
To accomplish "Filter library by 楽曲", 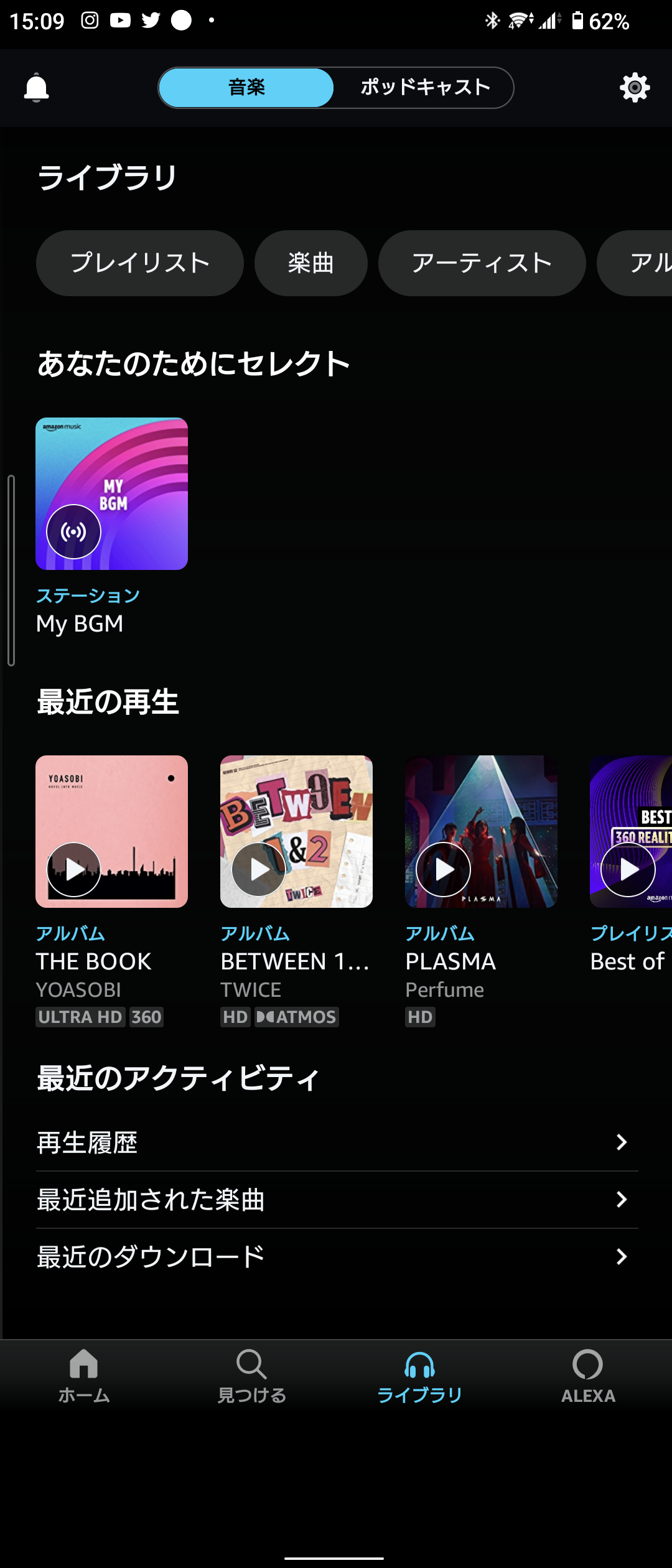I will (310, 263).
